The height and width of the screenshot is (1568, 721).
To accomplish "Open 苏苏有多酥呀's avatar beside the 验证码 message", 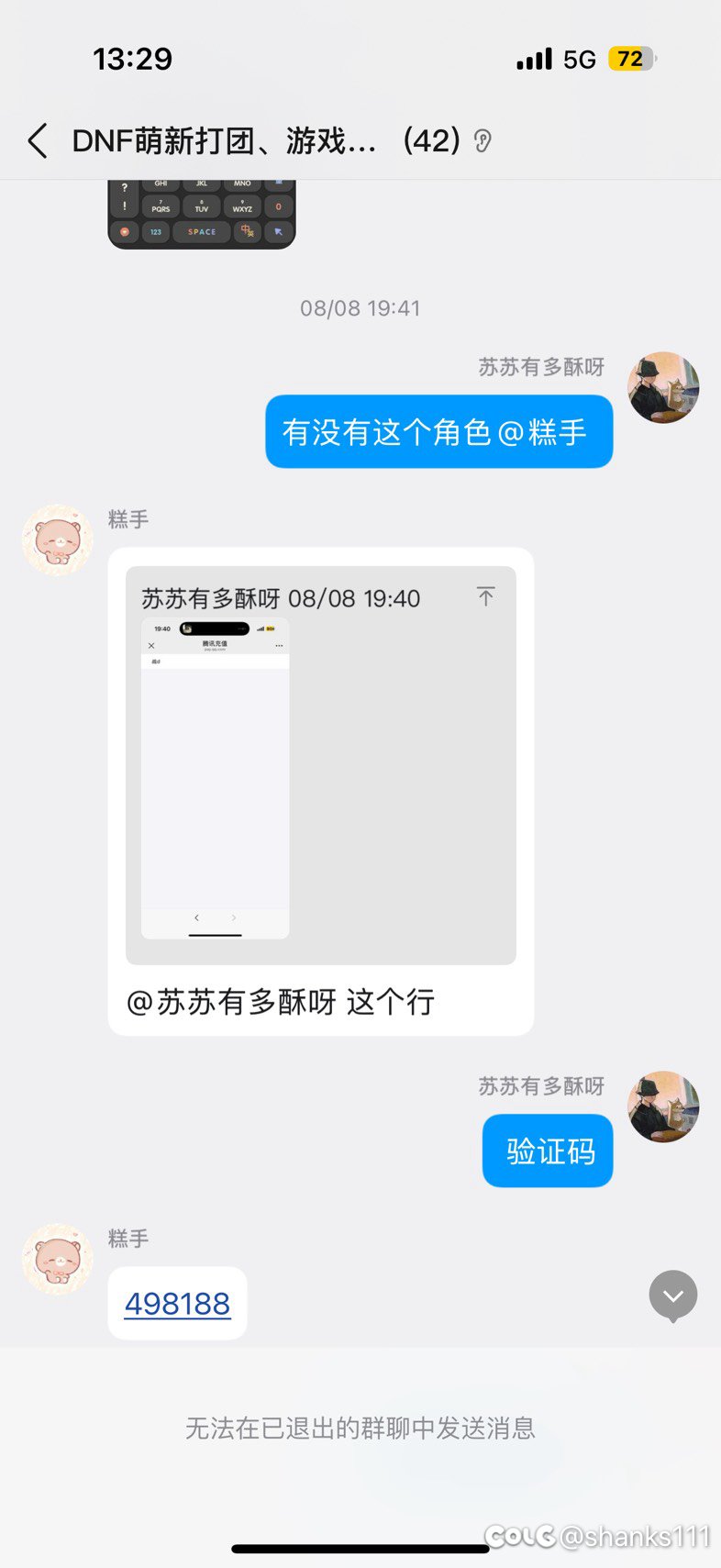I will 663,1106.
